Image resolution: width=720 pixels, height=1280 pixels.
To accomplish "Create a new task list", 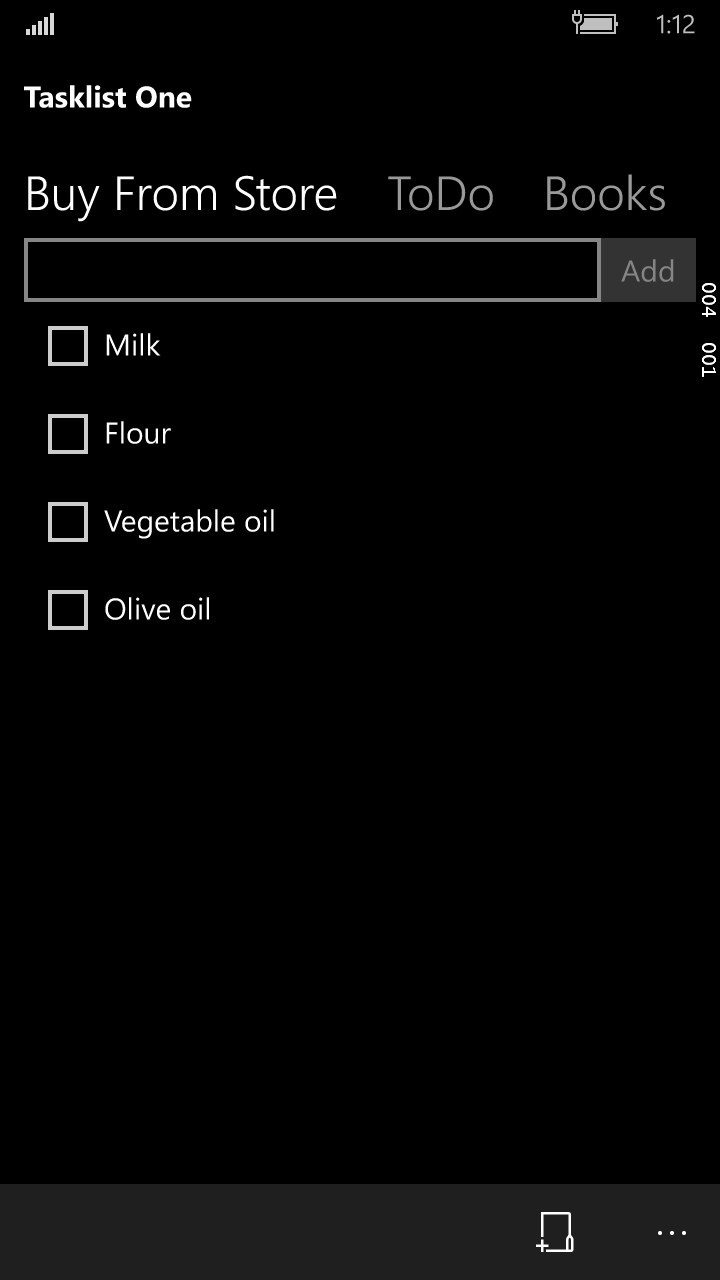I will click(556, 1232).
